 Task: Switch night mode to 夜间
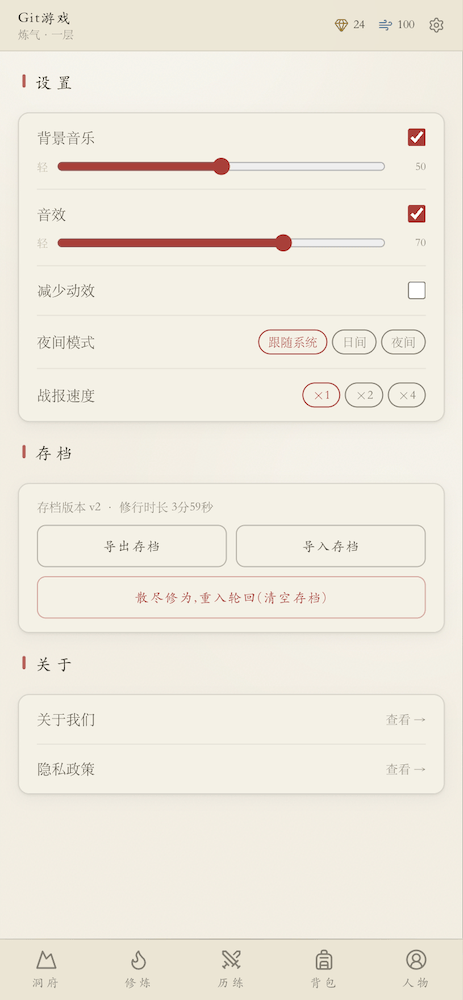pos(403,342)
